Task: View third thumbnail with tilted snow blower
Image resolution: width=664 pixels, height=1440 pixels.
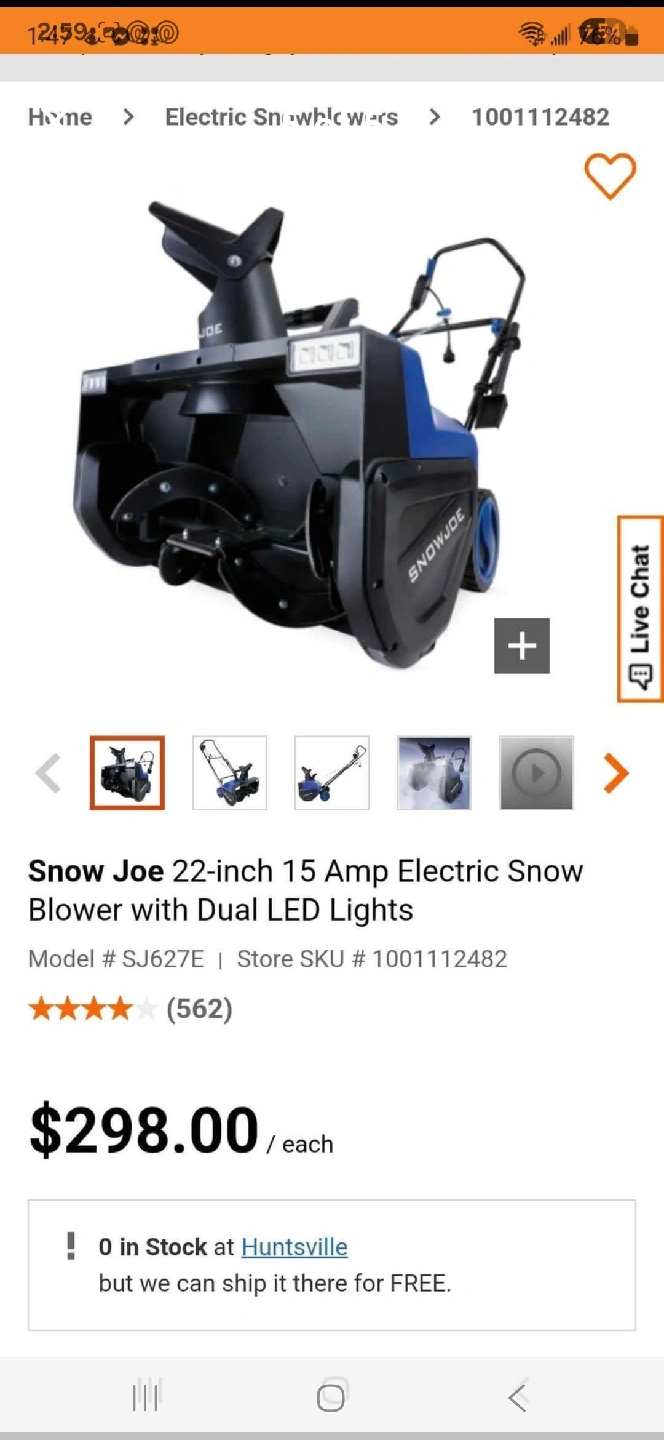Action: pos(332,773)
